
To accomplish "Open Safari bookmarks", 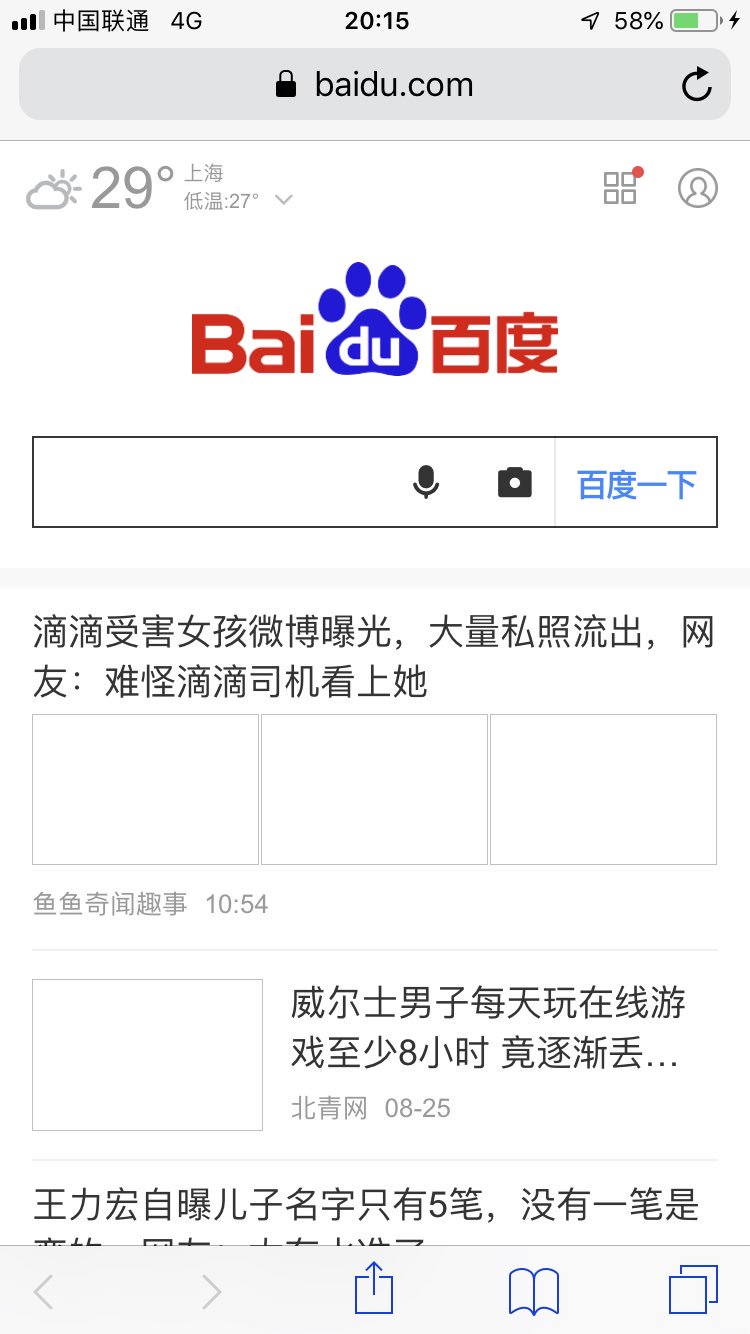I will tap(533, 1292).
